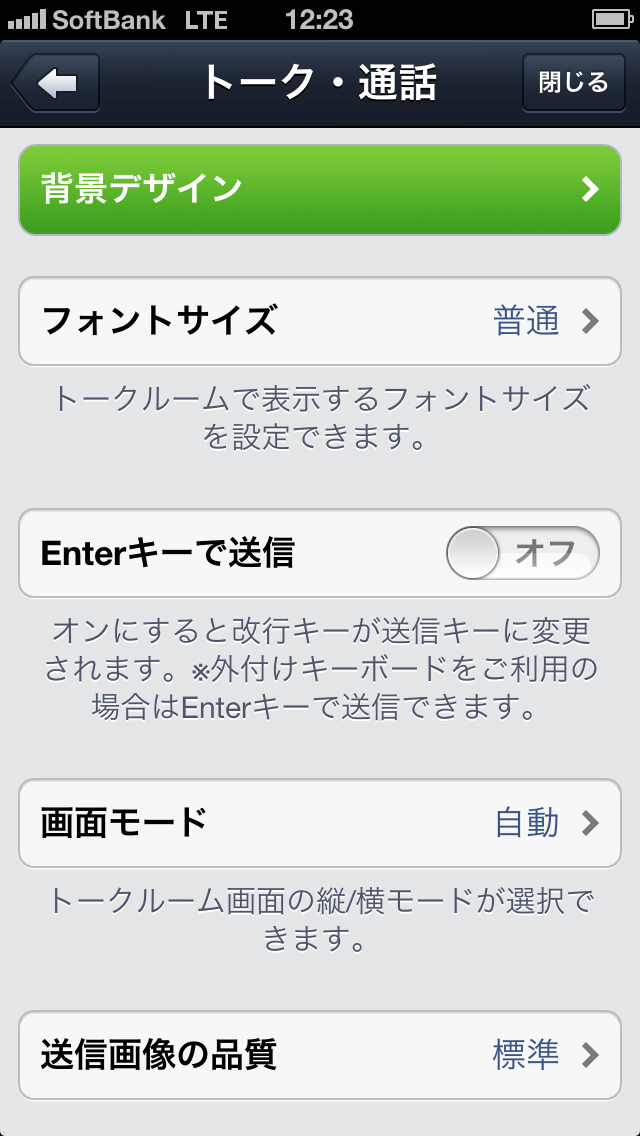This screenshot has height=1136, width=640.
Task: Tap the 閉じる close button
Action: [x=573, y=82]
